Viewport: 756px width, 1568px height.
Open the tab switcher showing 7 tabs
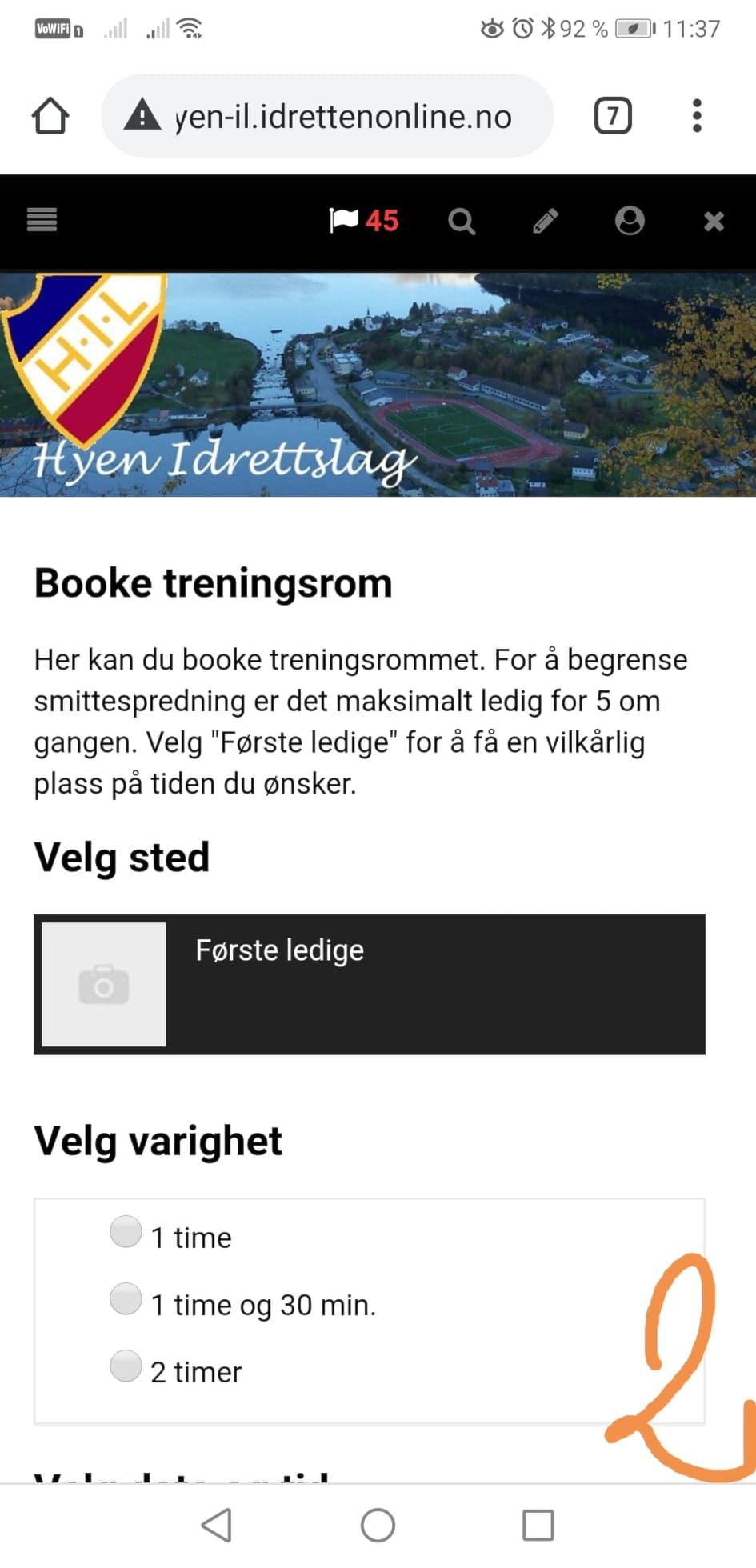click(x=613, y=116)
